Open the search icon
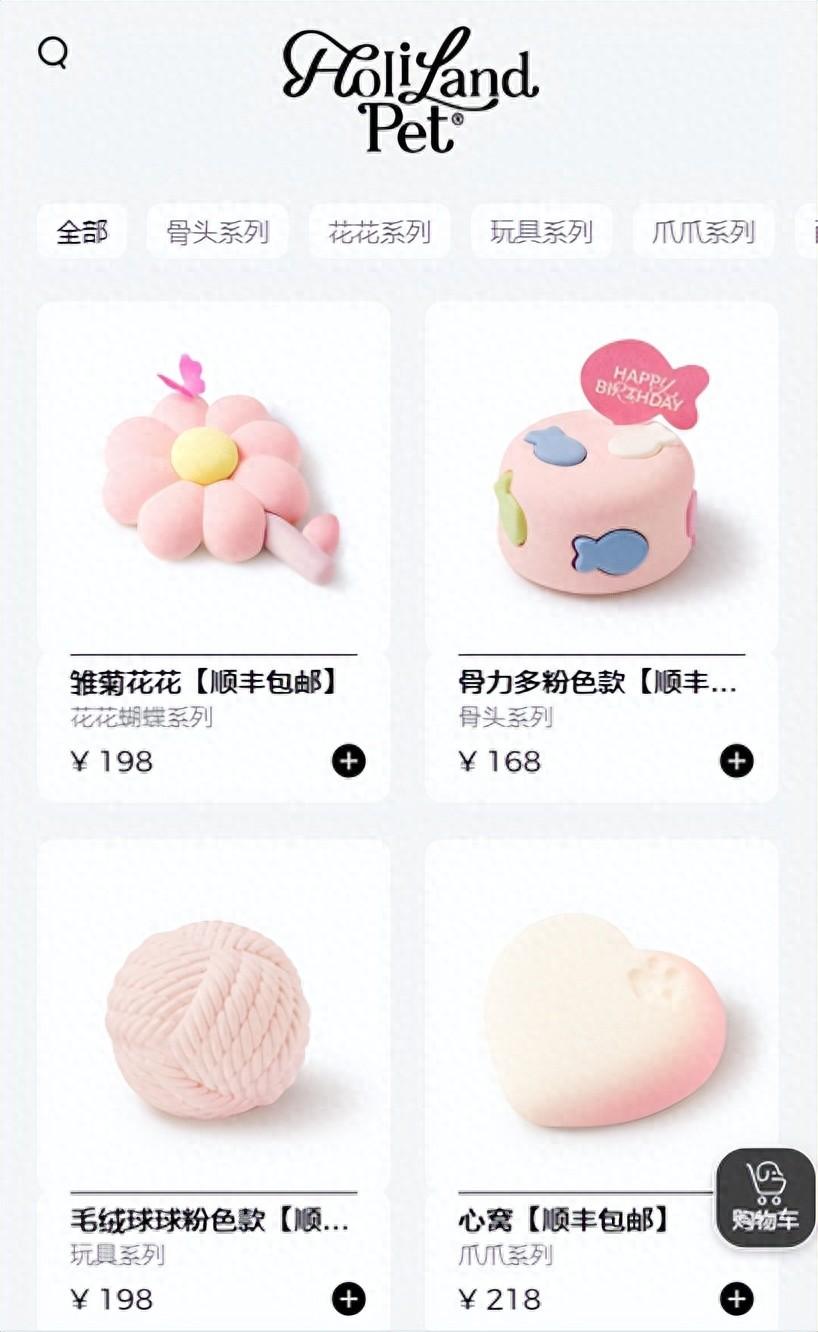Screen dimensions: 818x1332 [x=53, y=53]
